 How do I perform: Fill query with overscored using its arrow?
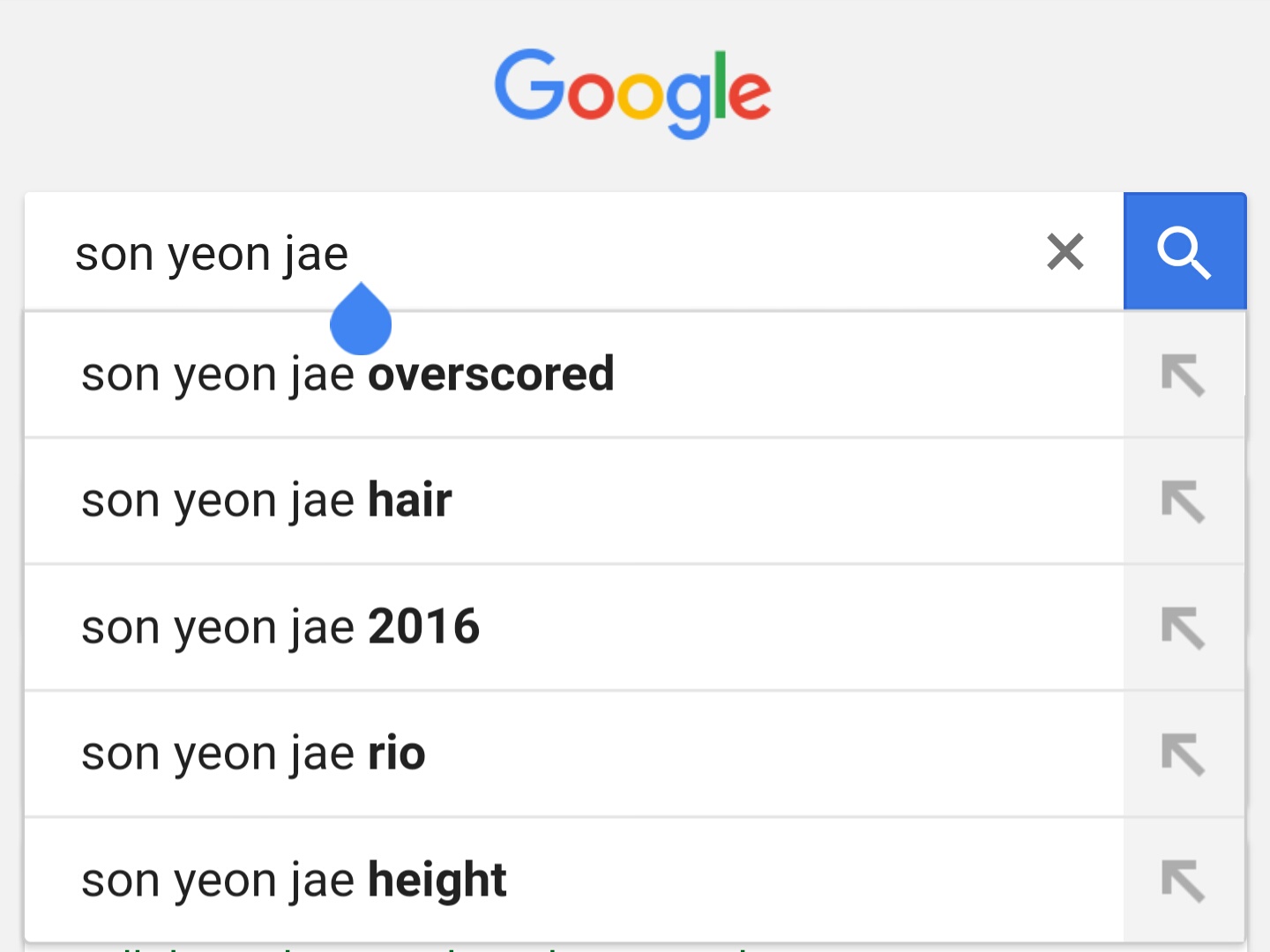point(1183,376)
